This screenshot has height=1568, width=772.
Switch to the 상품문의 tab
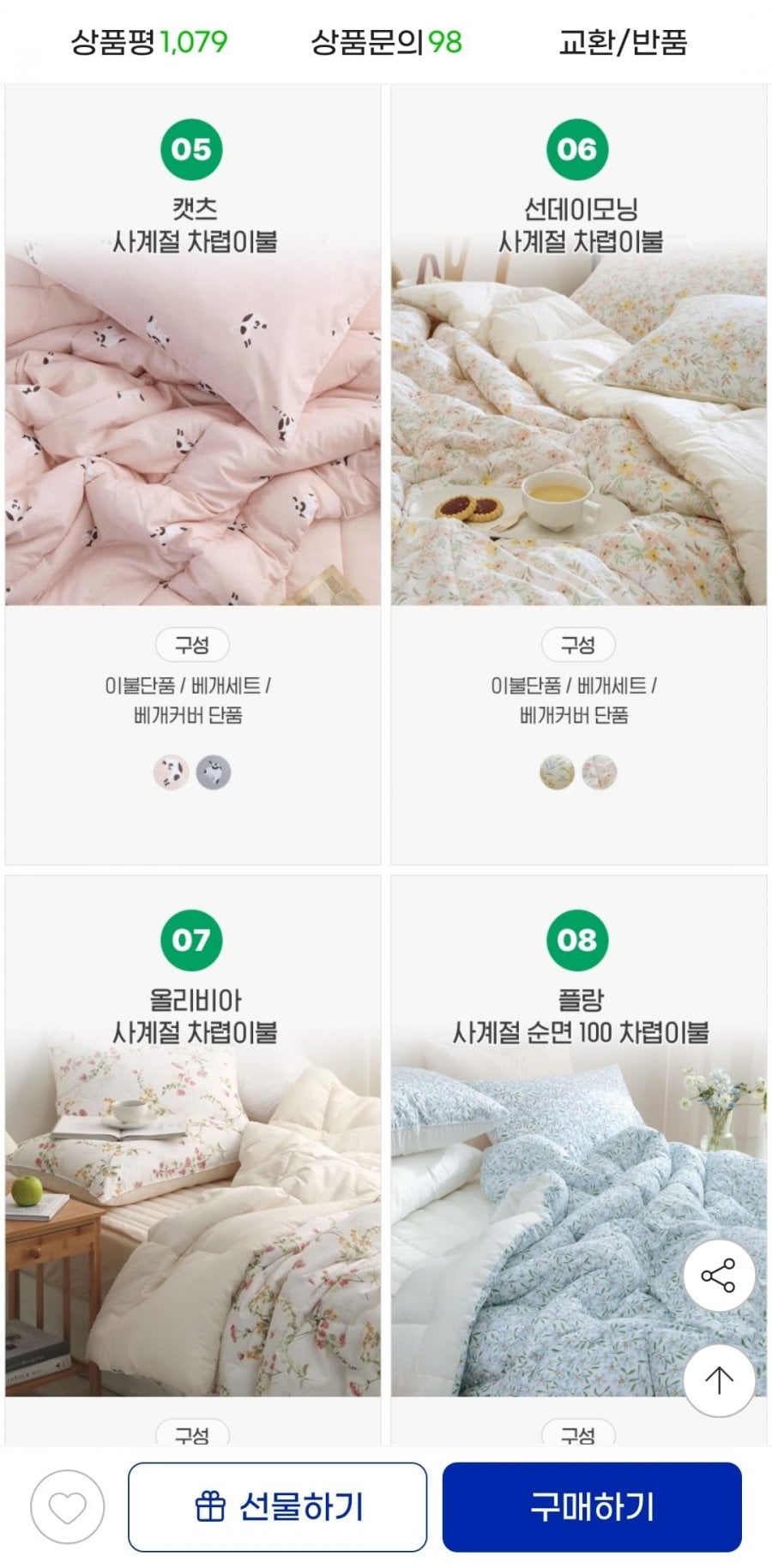point(386,42)
